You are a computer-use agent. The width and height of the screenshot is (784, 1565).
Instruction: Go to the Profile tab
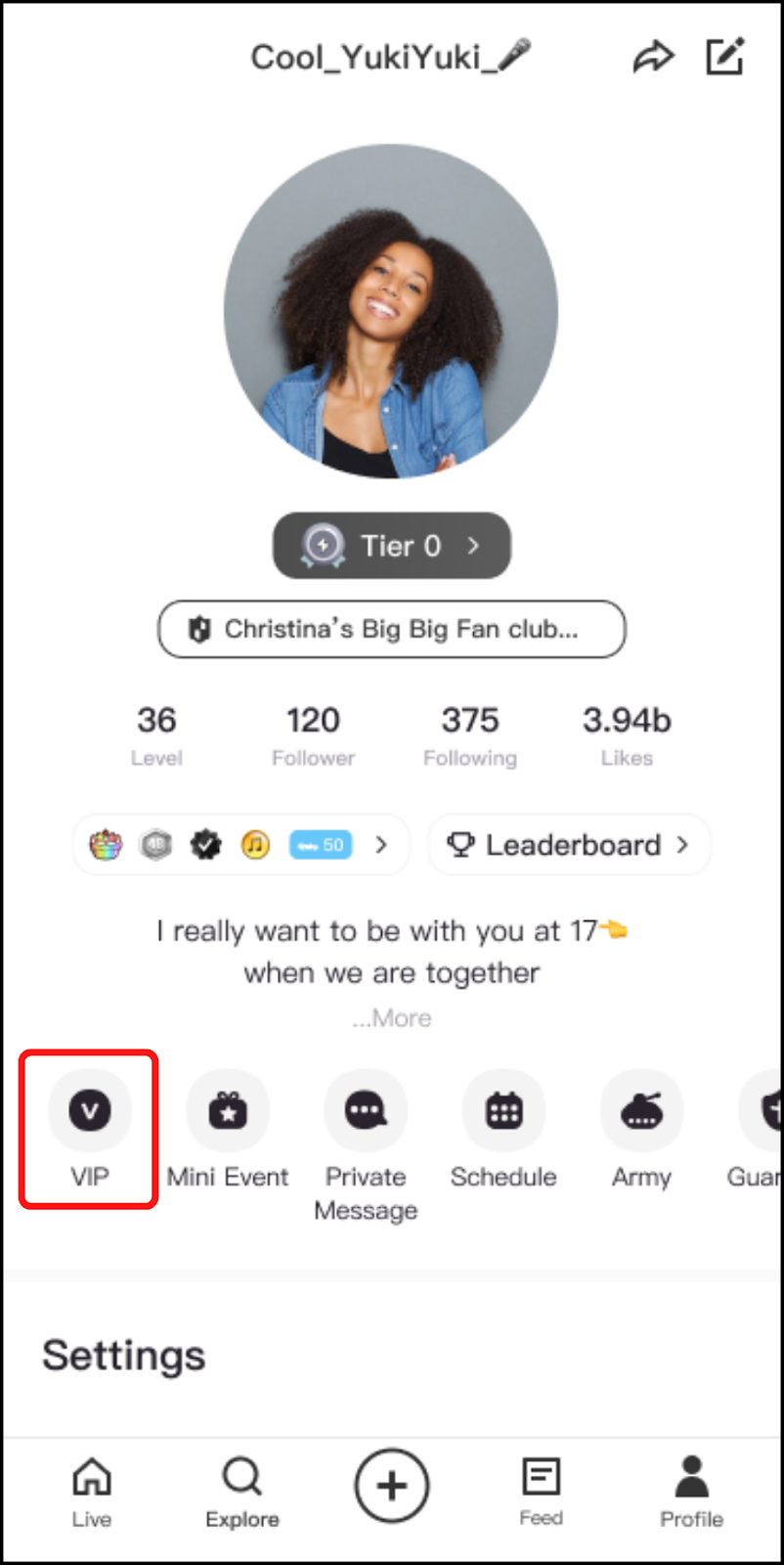(691, 1493)
